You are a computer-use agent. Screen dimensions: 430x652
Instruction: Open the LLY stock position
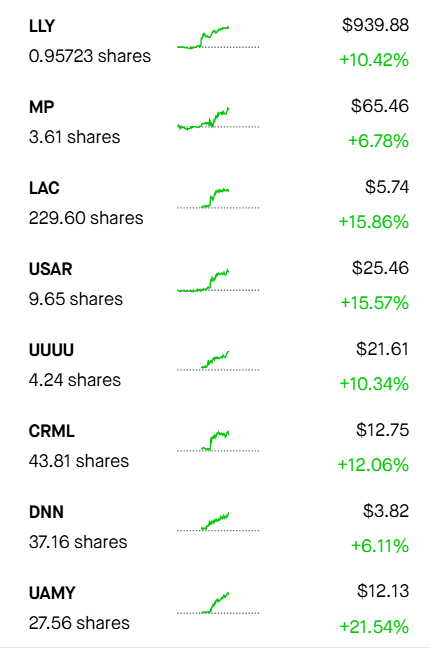point(215,42)
